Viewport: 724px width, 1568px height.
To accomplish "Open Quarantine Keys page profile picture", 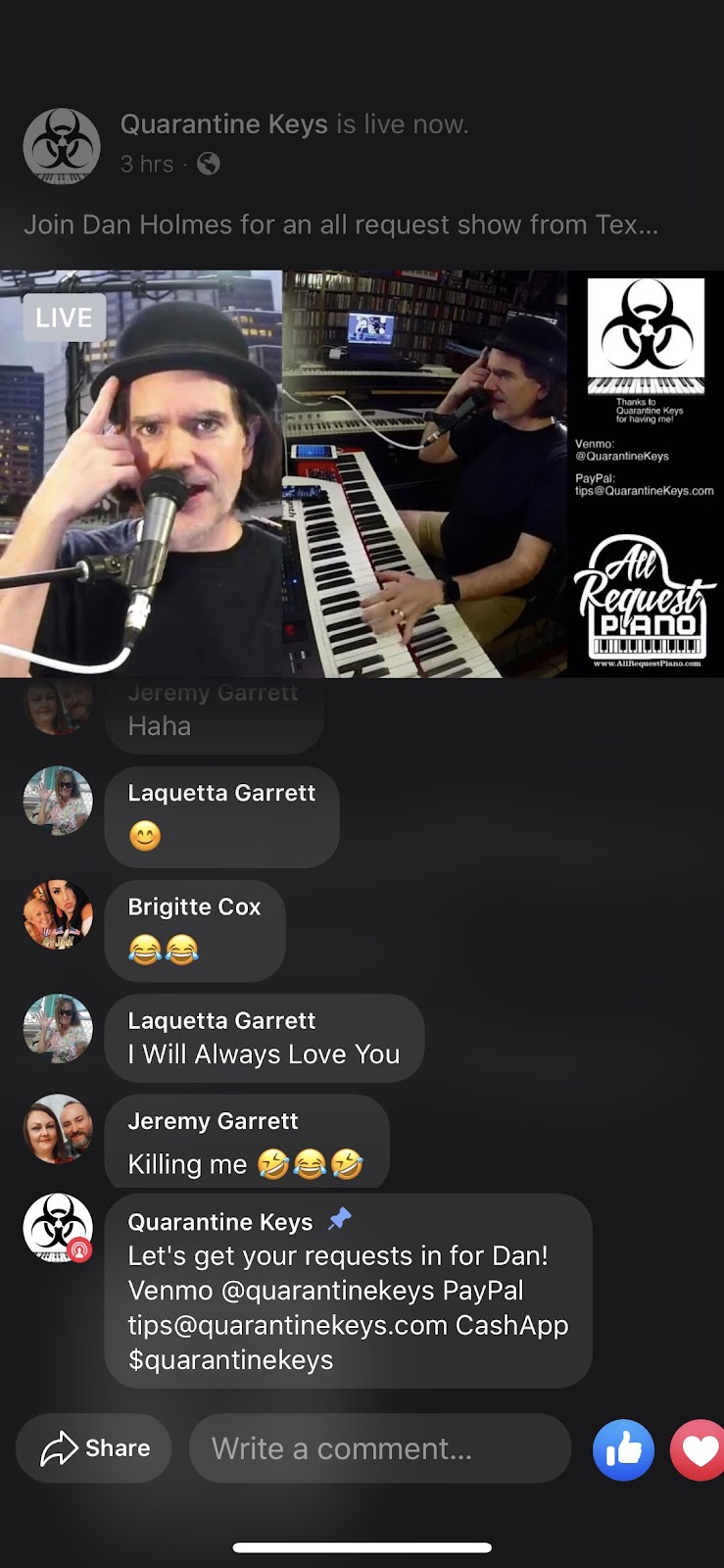I will click(x=61, y=147).
